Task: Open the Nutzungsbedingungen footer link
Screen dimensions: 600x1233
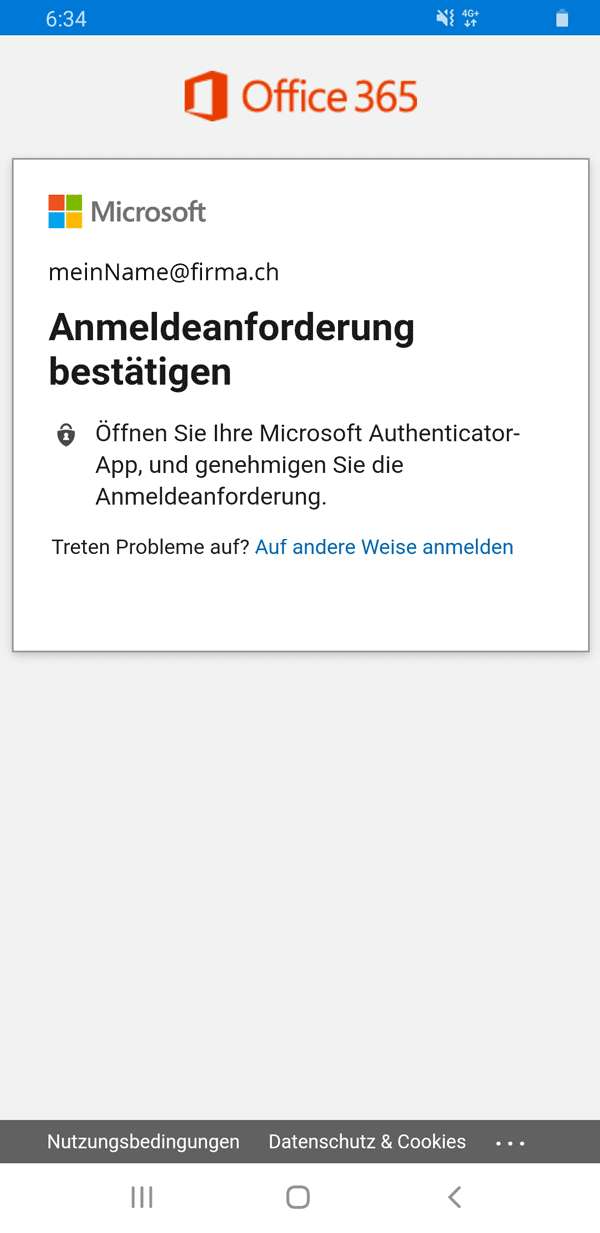Action: point(143,1141)
